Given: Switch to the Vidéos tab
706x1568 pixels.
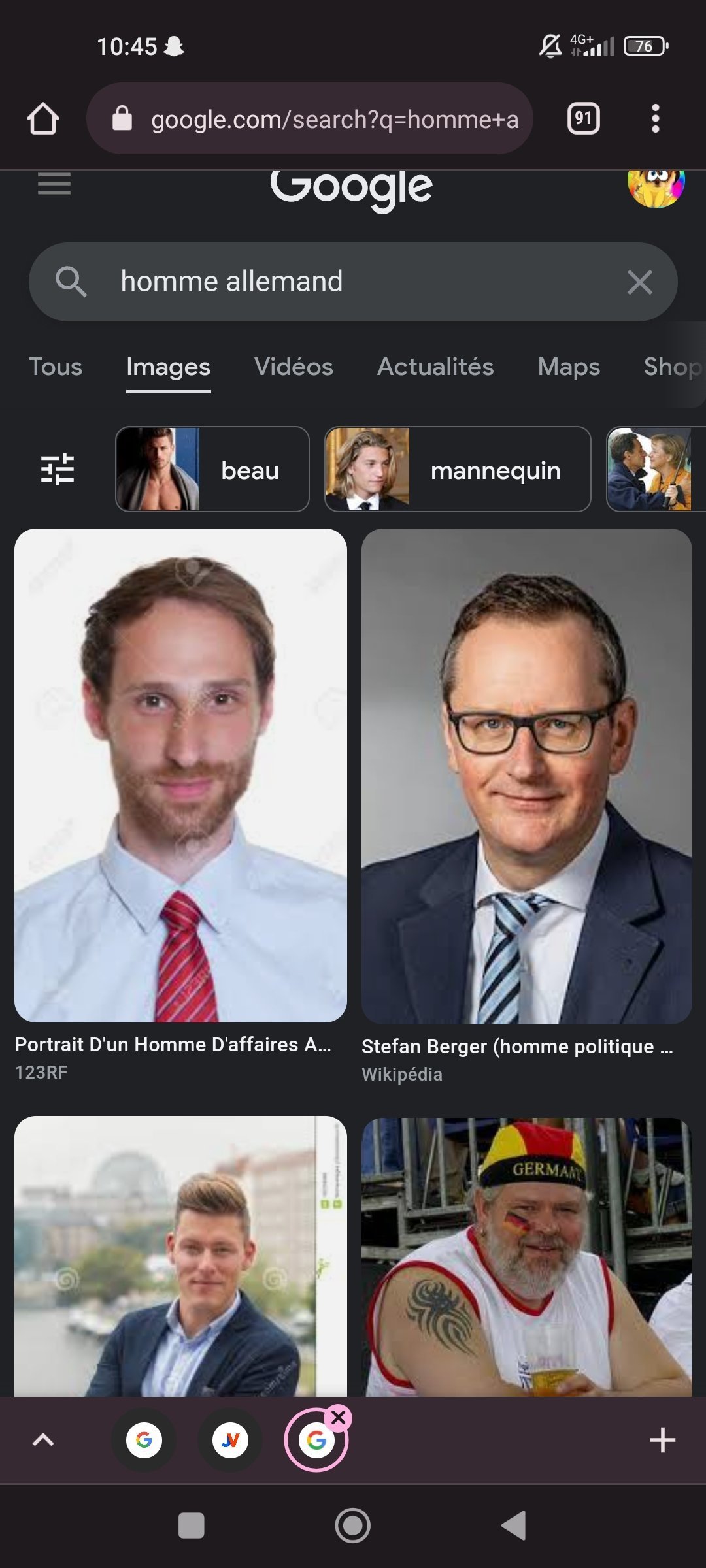Looking at the screenshot, I should click(x=294, y=367).
